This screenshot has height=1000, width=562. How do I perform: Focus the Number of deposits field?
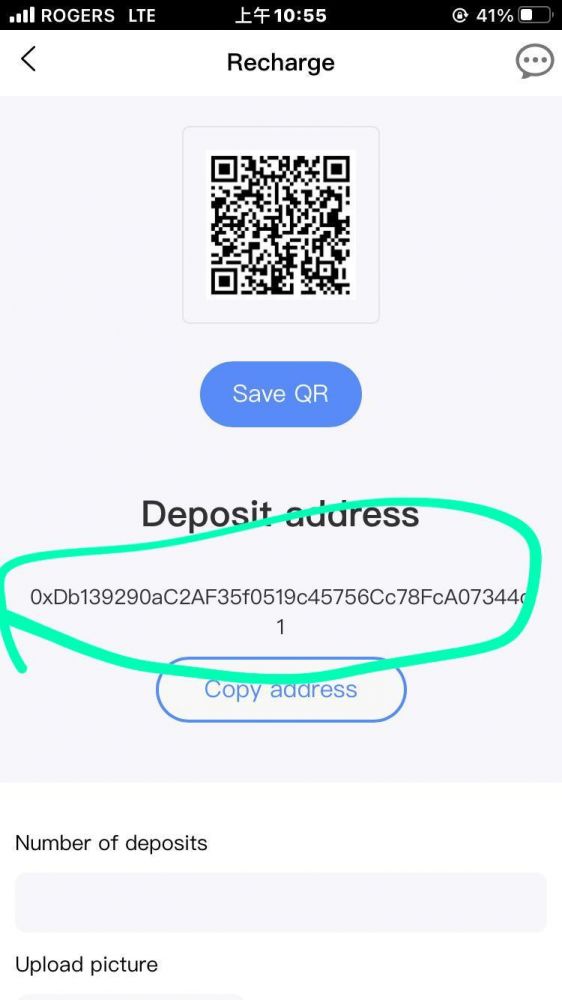(281, 902)
